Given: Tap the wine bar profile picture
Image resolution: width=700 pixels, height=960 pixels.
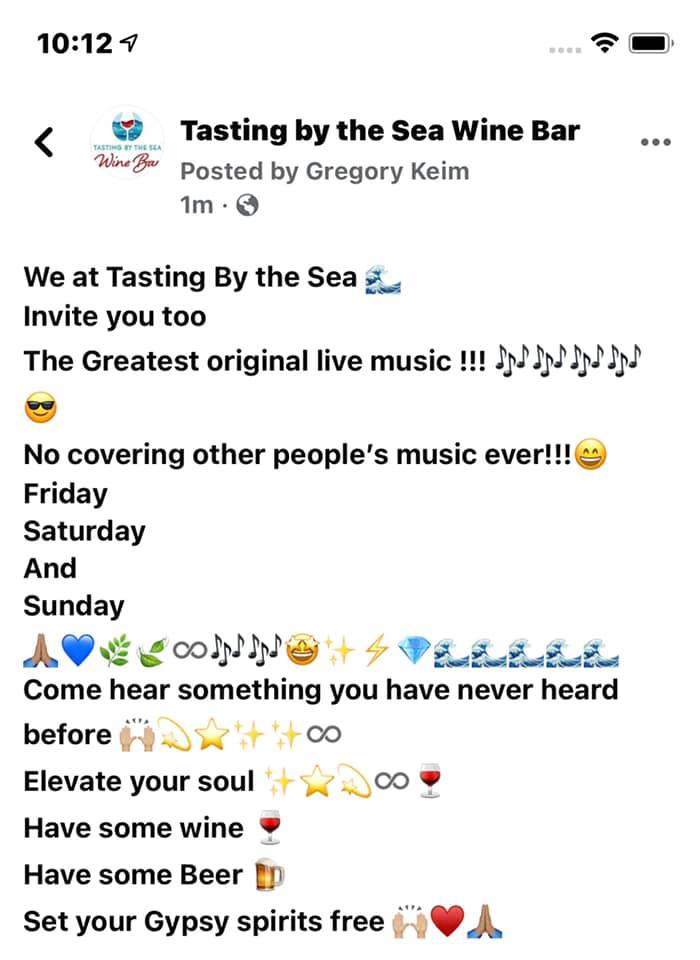Looking at the screenshot, I should [x=127, y=143].
